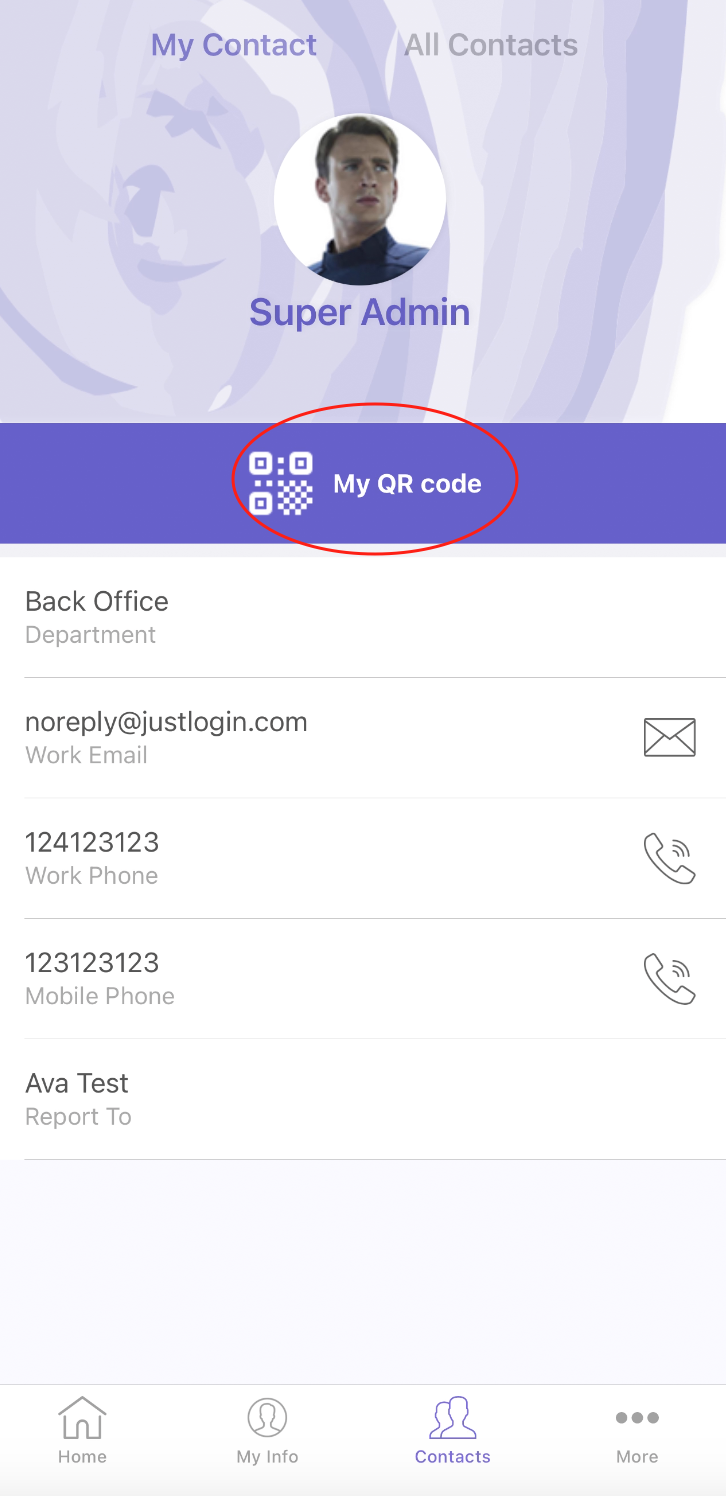This screenshot has width=726, height=1496.
Task: Tap the email envelope icon for noreply@justlogin.com
Action: pyautogui.click(x=669, y=738)
